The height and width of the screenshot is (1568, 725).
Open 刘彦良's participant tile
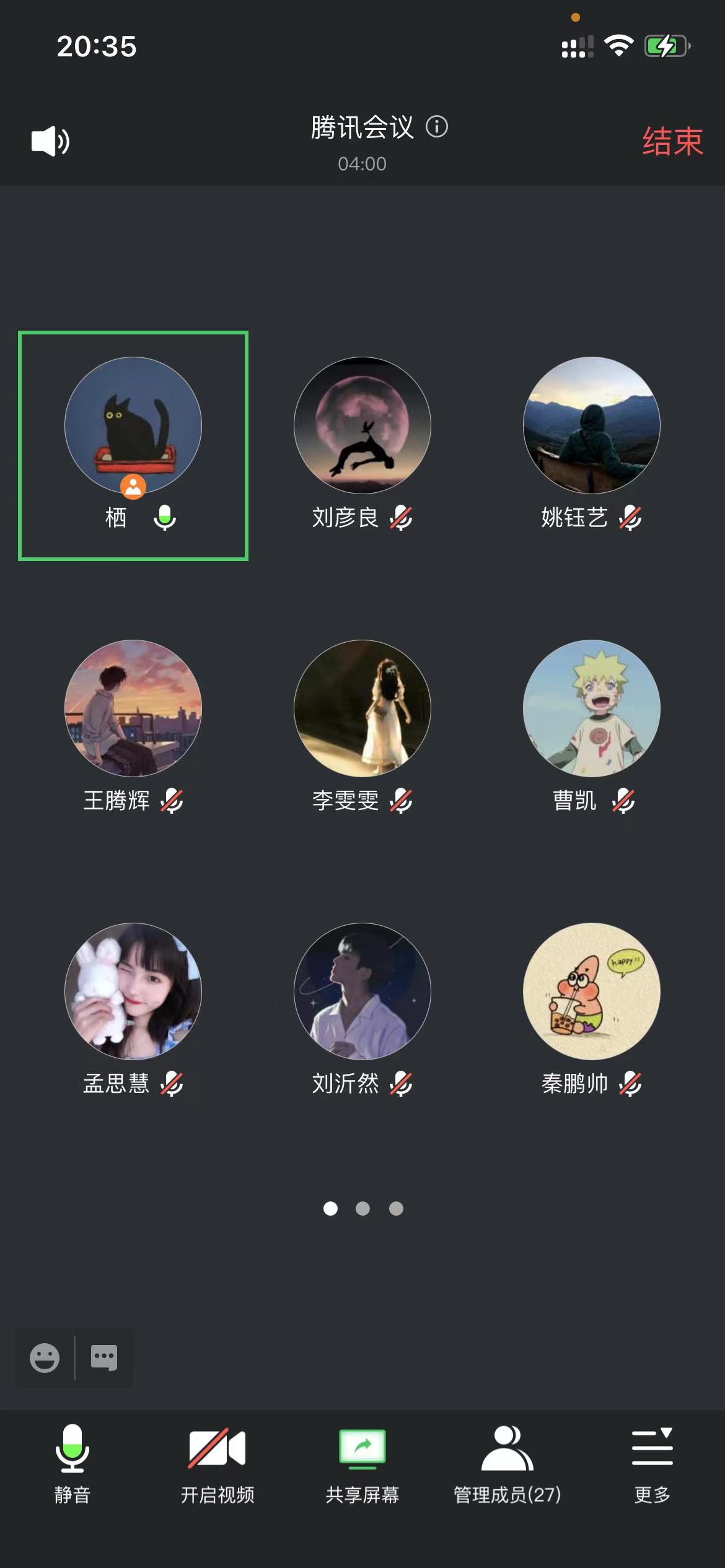(x=362, y=425)
